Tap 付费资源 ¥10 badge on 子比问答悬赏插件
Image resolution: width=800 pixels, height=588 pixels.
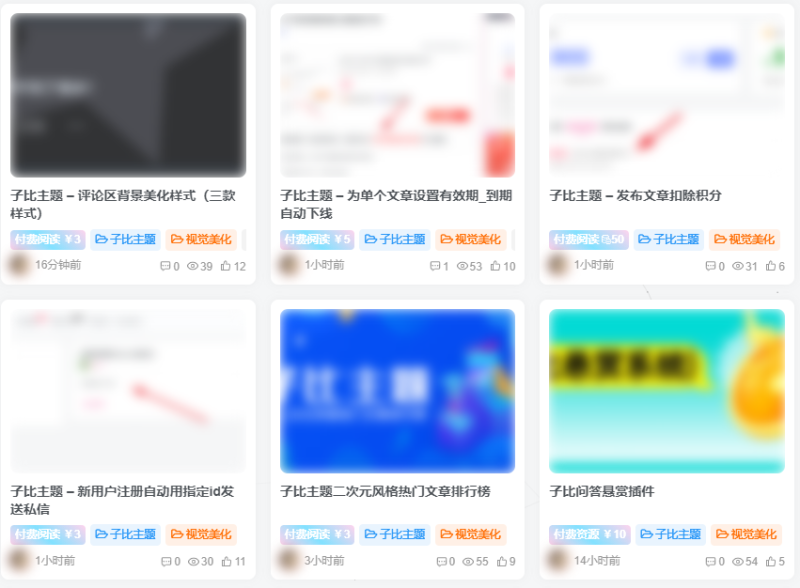pyautogui.click(x=589, y=534)
